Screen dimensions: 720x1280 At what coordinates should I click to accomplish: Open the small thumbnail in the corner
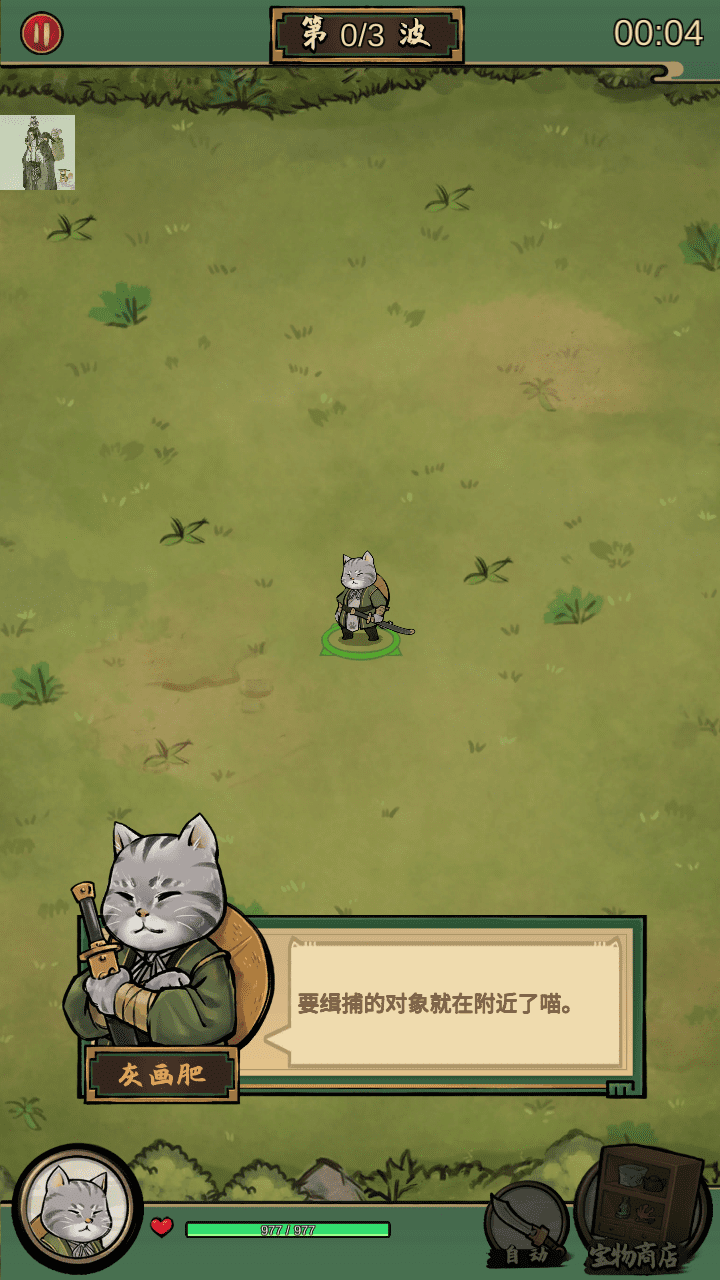[x=37, y=152]
